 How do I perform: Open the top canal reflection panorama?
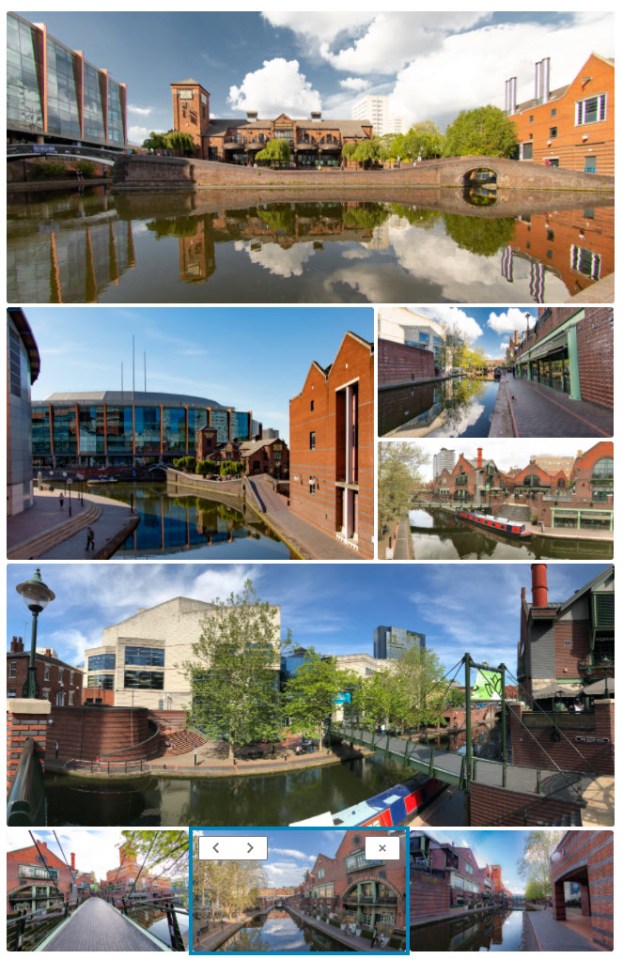click(310, 157)
